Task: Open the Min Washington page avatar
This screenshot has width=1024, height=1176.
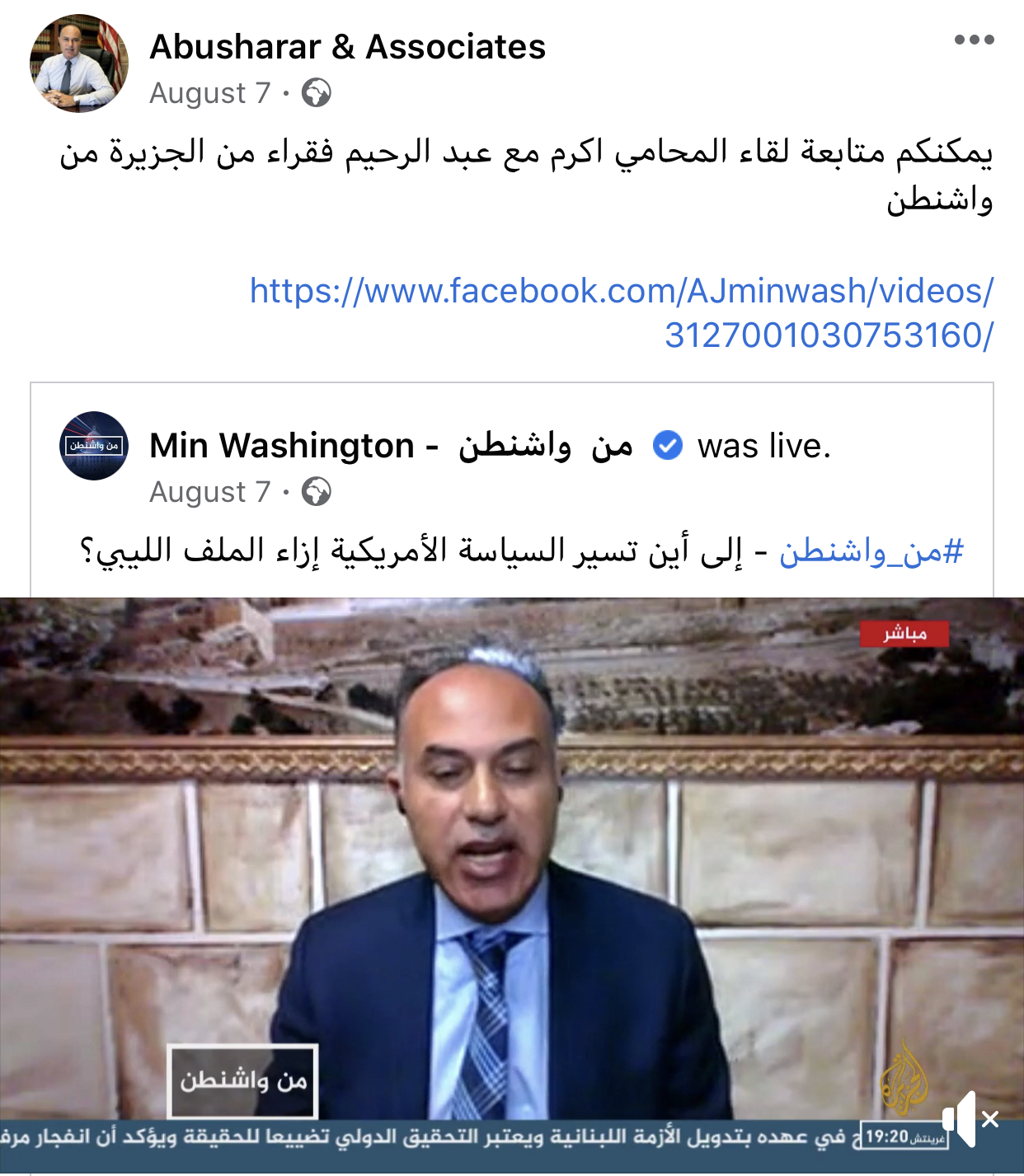Action: (94, 446)
